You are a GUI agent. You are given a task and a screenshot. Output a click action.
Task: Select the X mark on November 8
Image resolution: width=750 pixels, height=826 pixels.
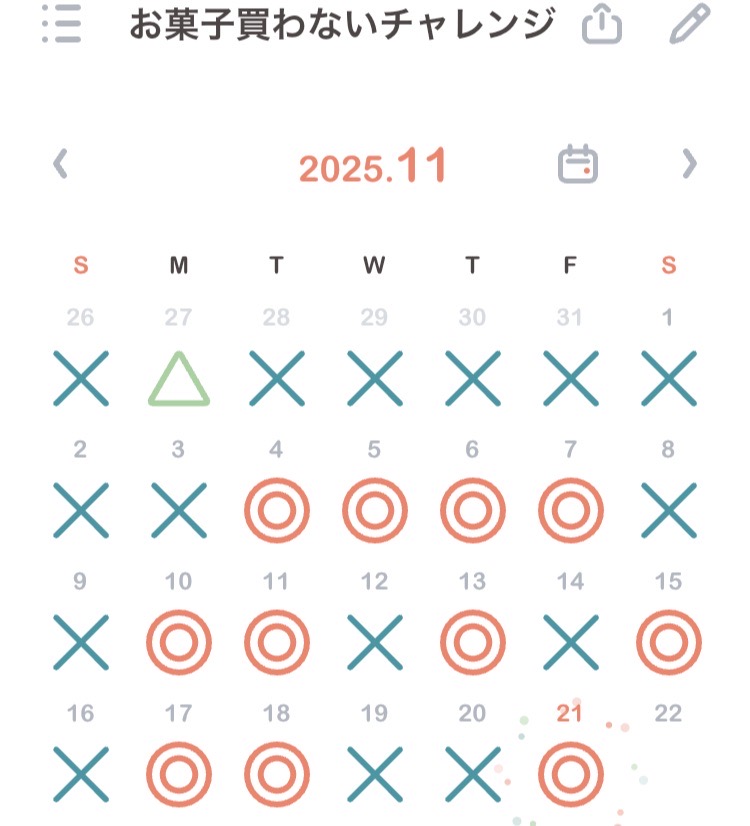click(668, 510)
